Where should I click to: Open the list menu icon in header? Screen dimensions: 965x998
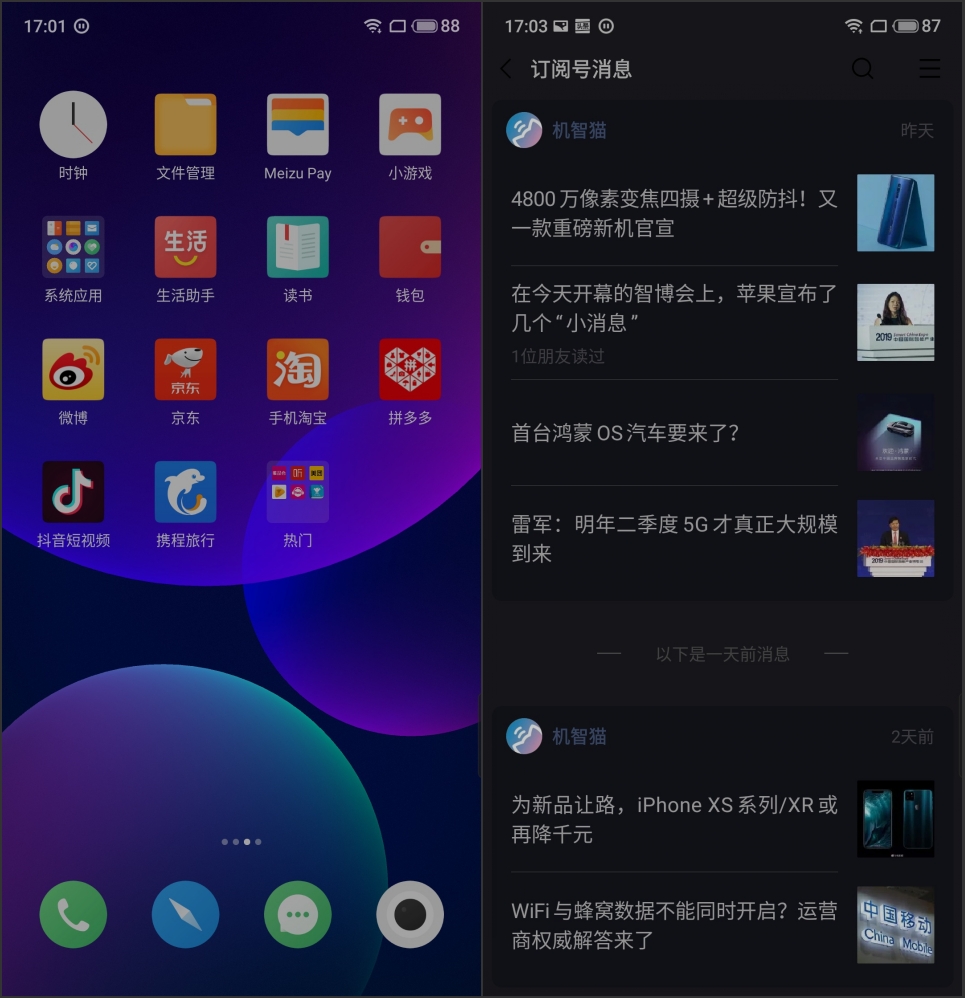pos(929,69)
